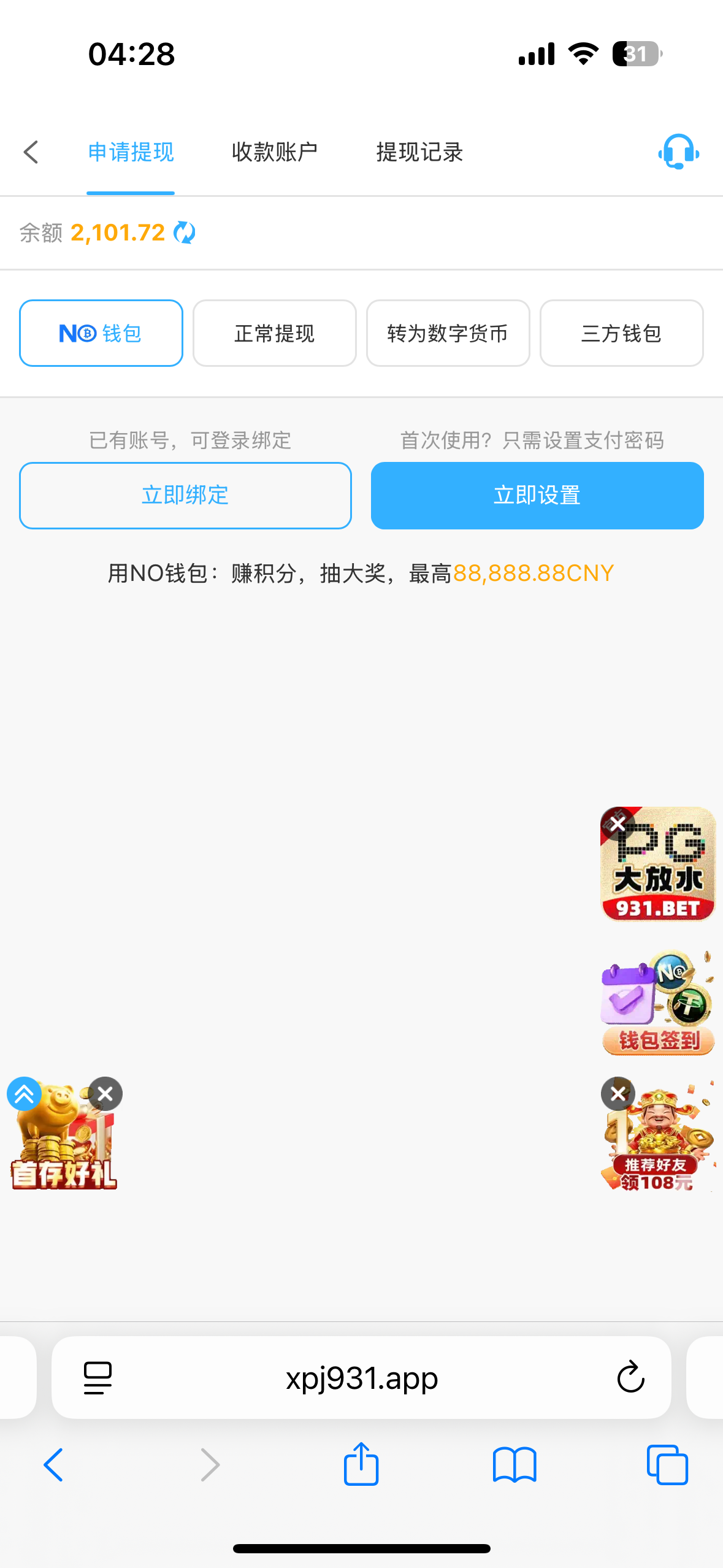Open Safari bookmarks
The width and height of the screenshot is (723, 1568).
514,1464
